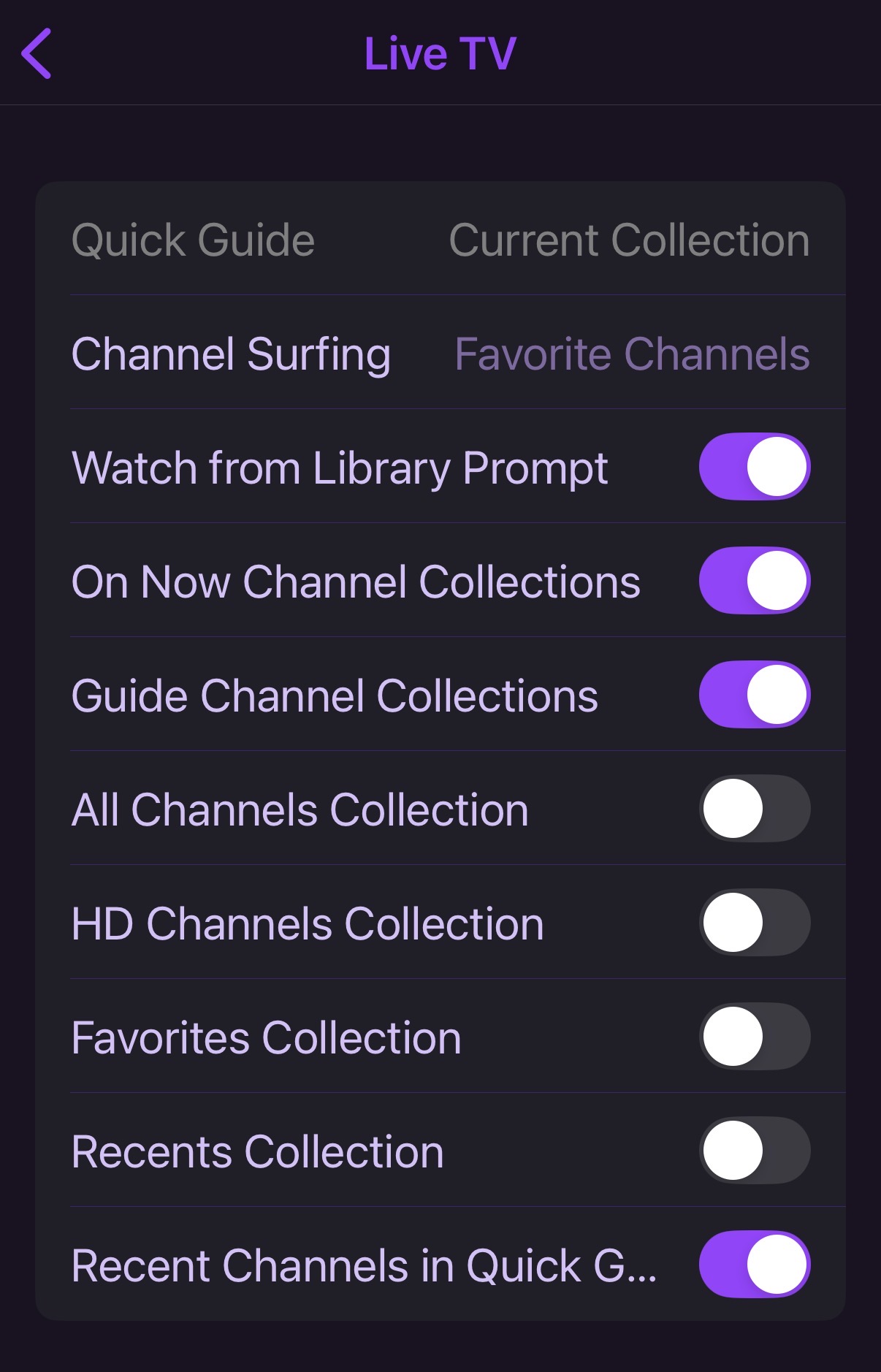Viewport: 881px width, 1372px height.
Task: Turn on HD Channels Collection
Action: 754,923
